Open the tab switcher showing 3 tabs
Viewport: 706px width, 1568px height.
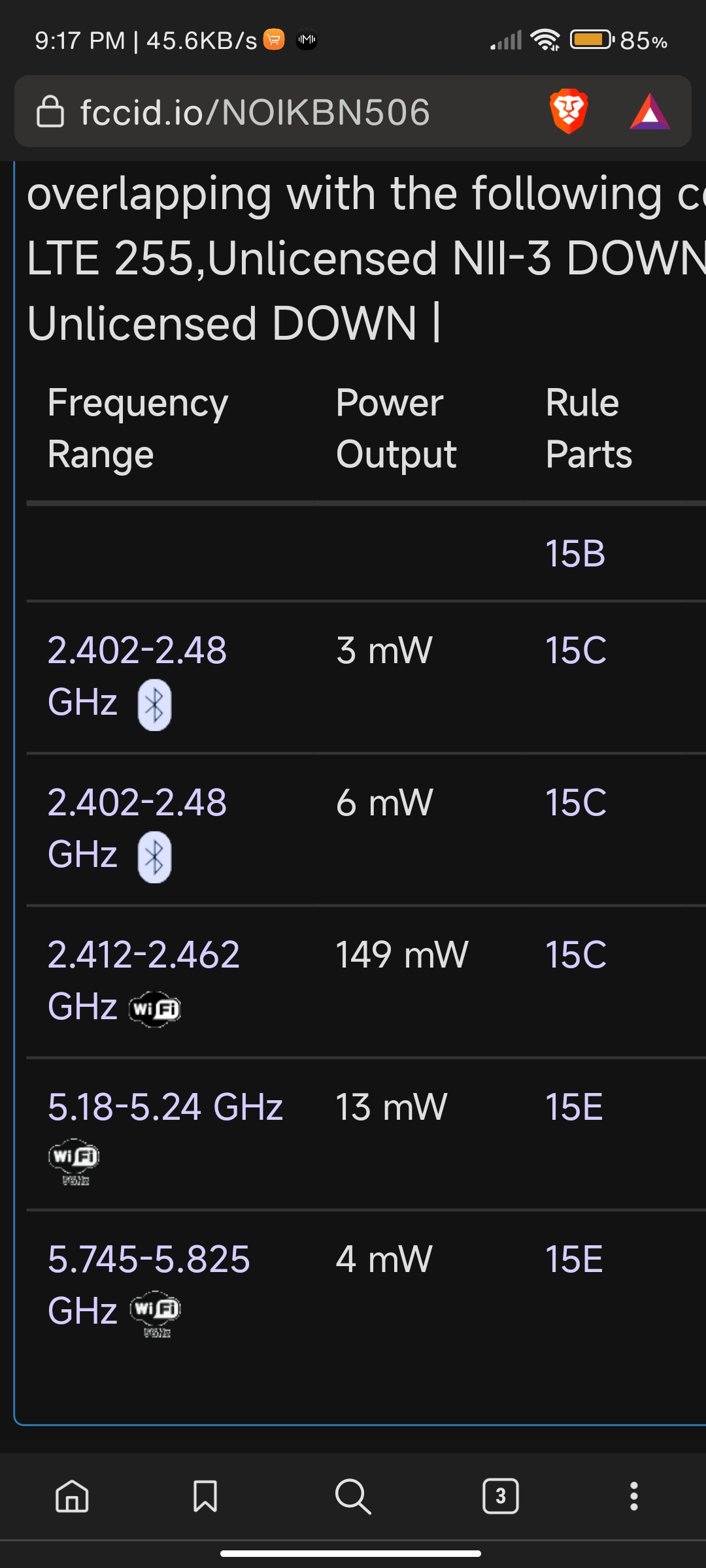tap(501, 1495)
